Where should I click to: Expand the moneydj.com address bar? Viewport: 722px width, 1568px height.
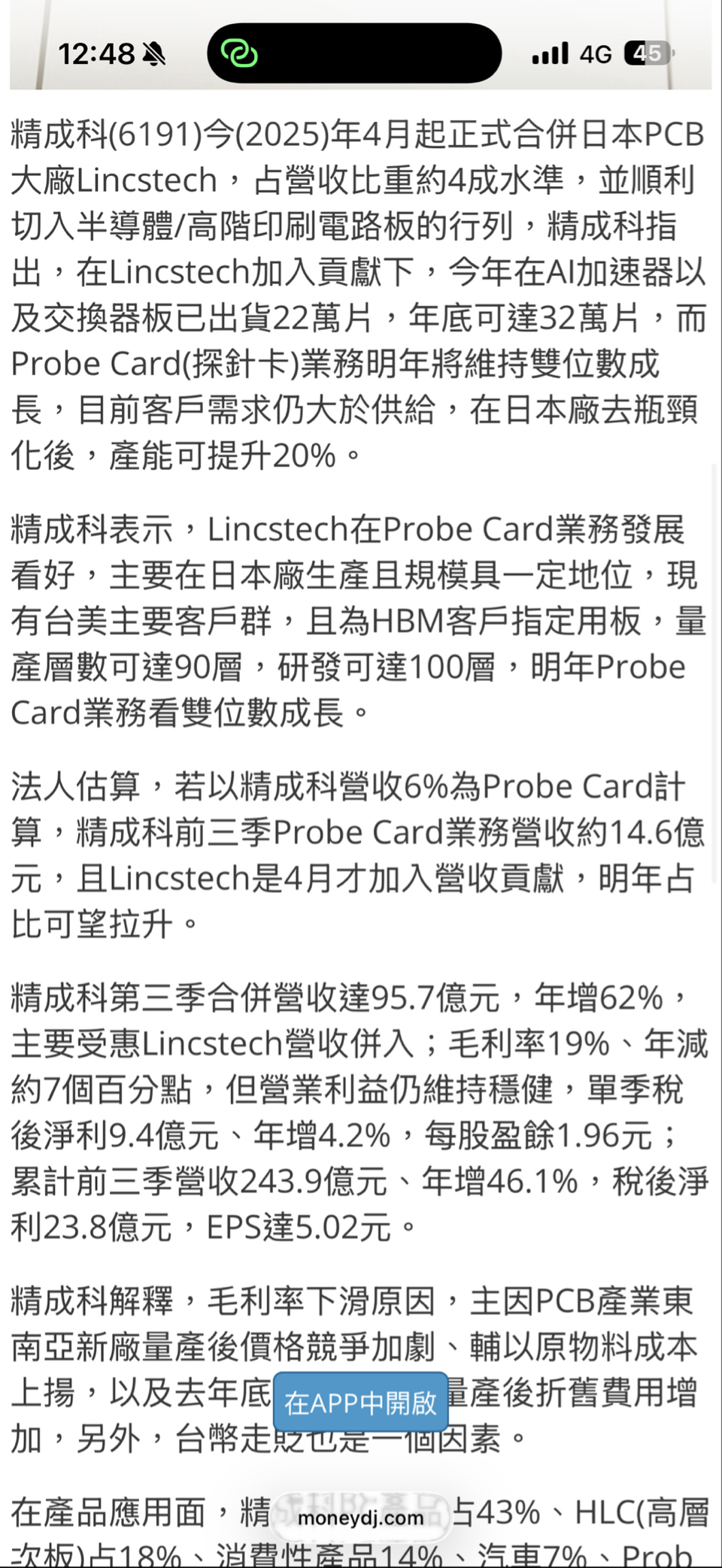[360, 1517]
